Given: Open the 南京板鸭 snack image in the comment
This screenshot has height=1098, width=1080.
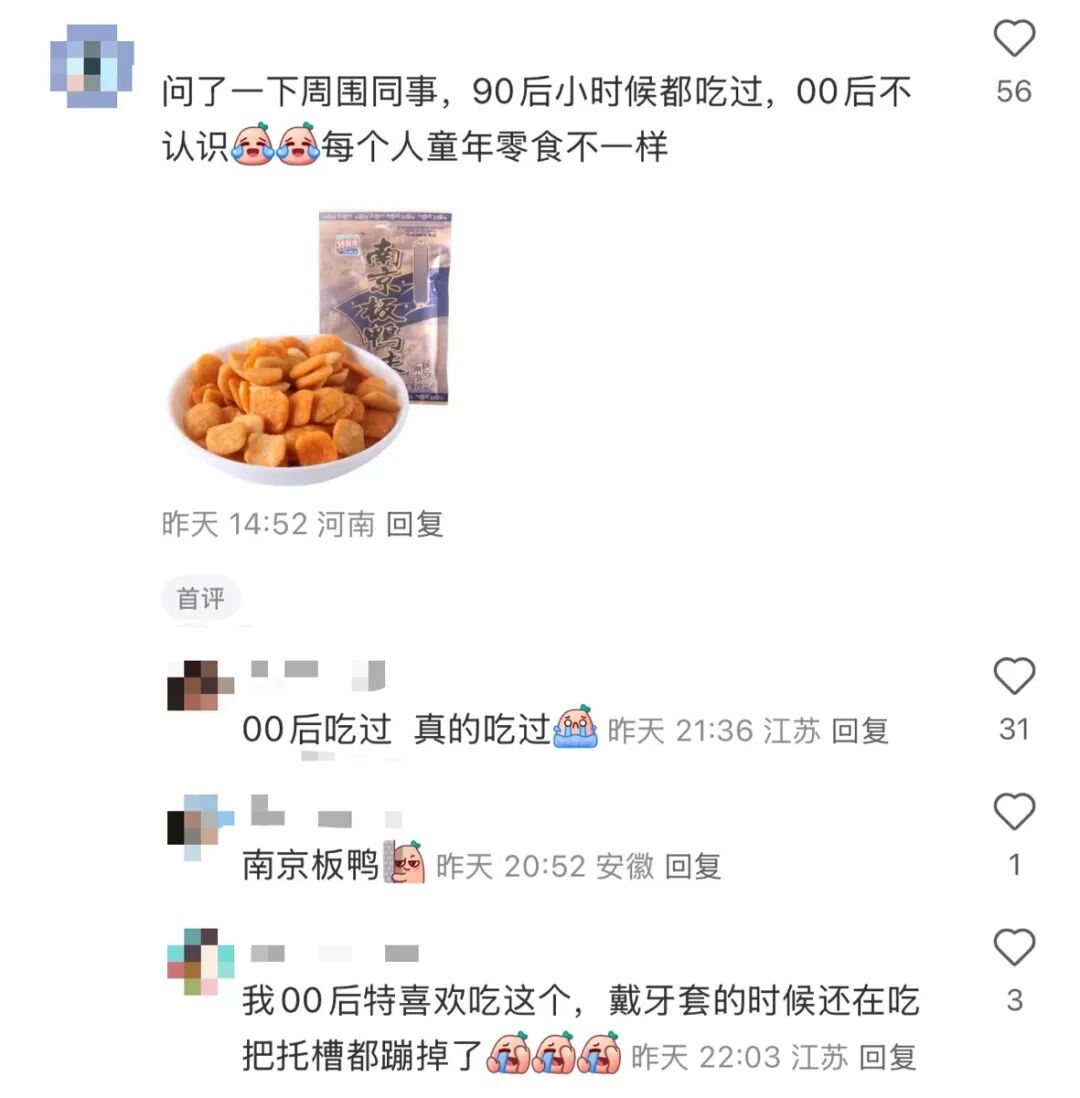Looking at the screenshot, I should [x=310, y=348].
